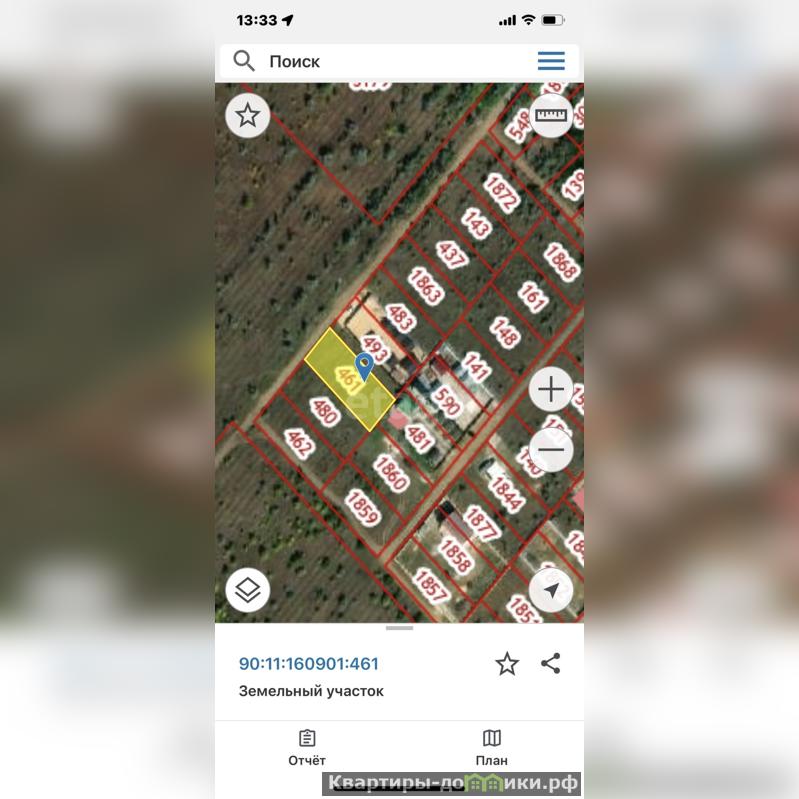Switch to the План tab

(x=491, y=747)
